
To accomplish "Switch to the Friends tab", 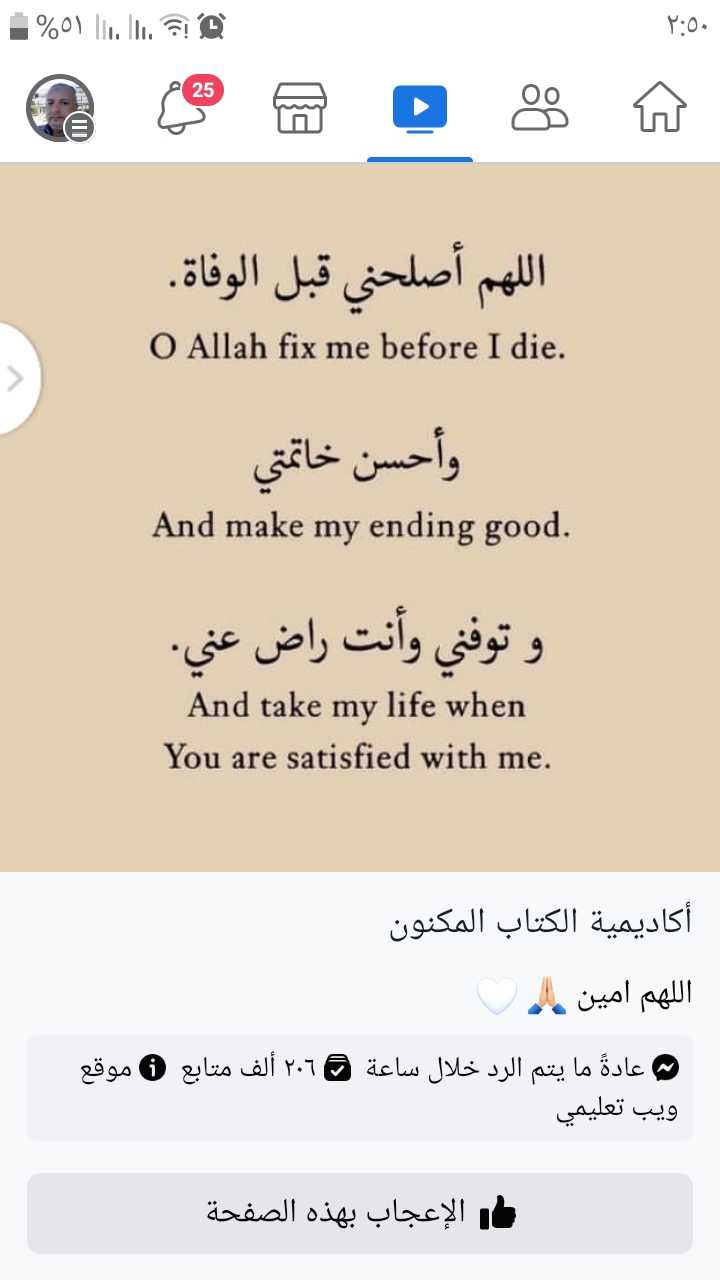I will point(540,108).
